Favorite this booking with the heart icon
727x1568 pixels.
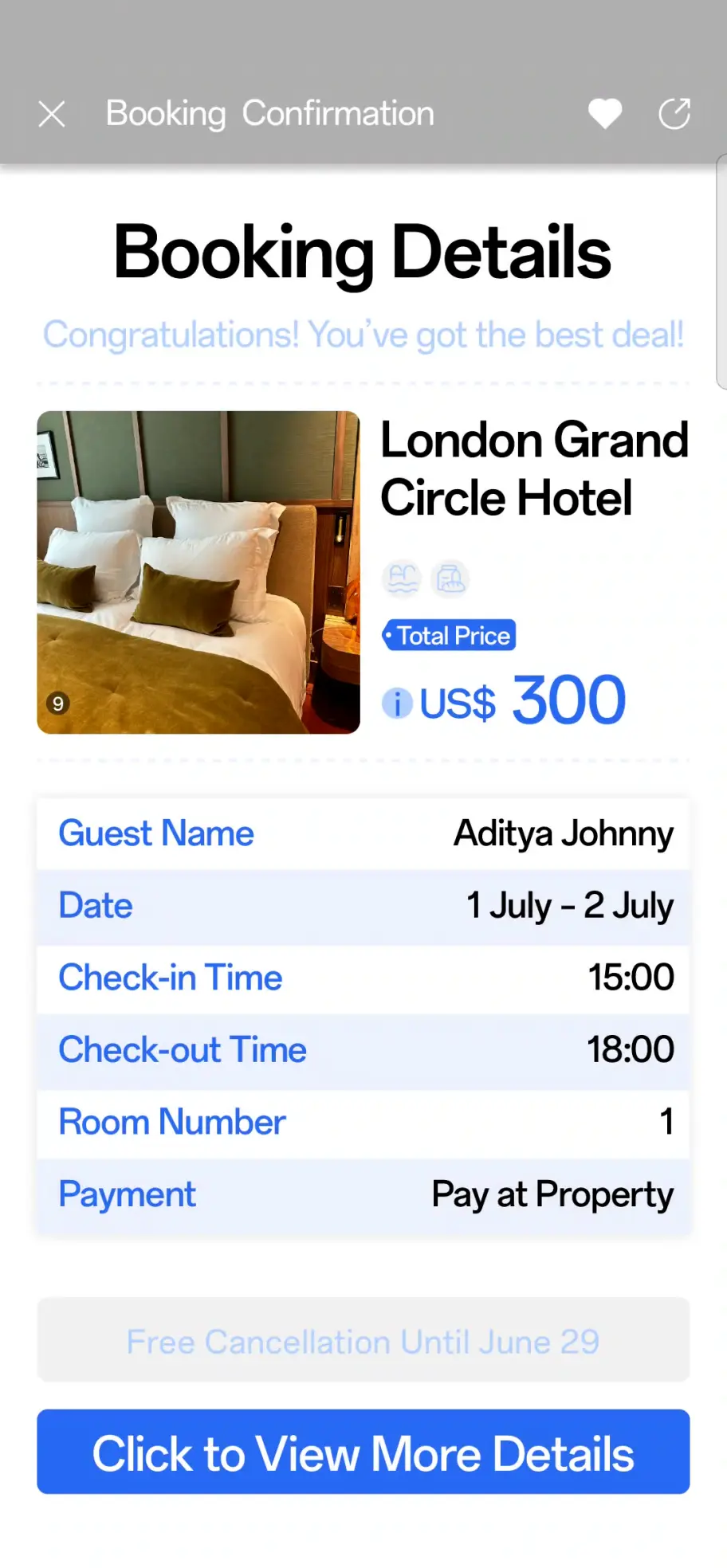605,114
